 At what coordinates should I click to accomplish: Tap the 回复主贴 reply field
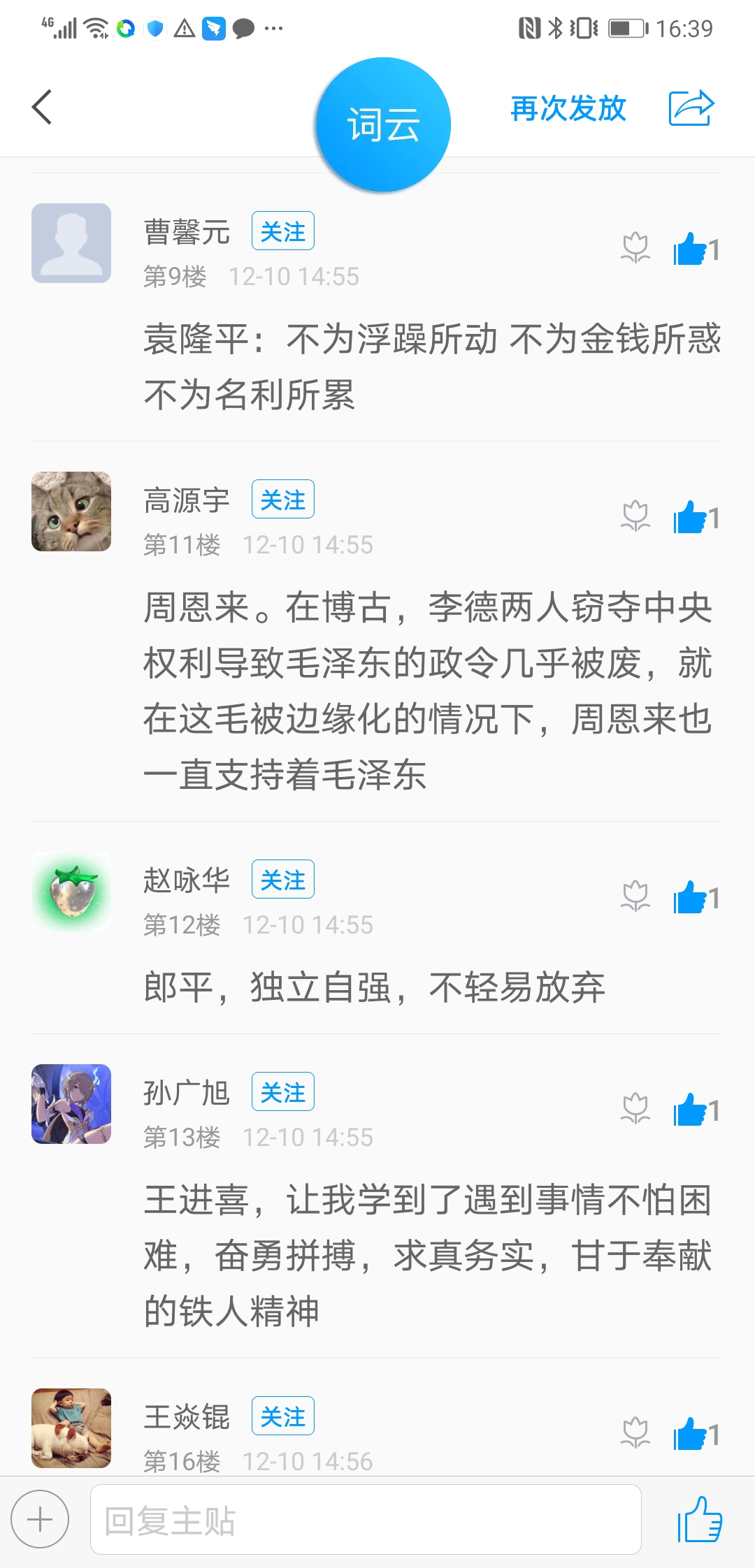[x=365, y=1520]
